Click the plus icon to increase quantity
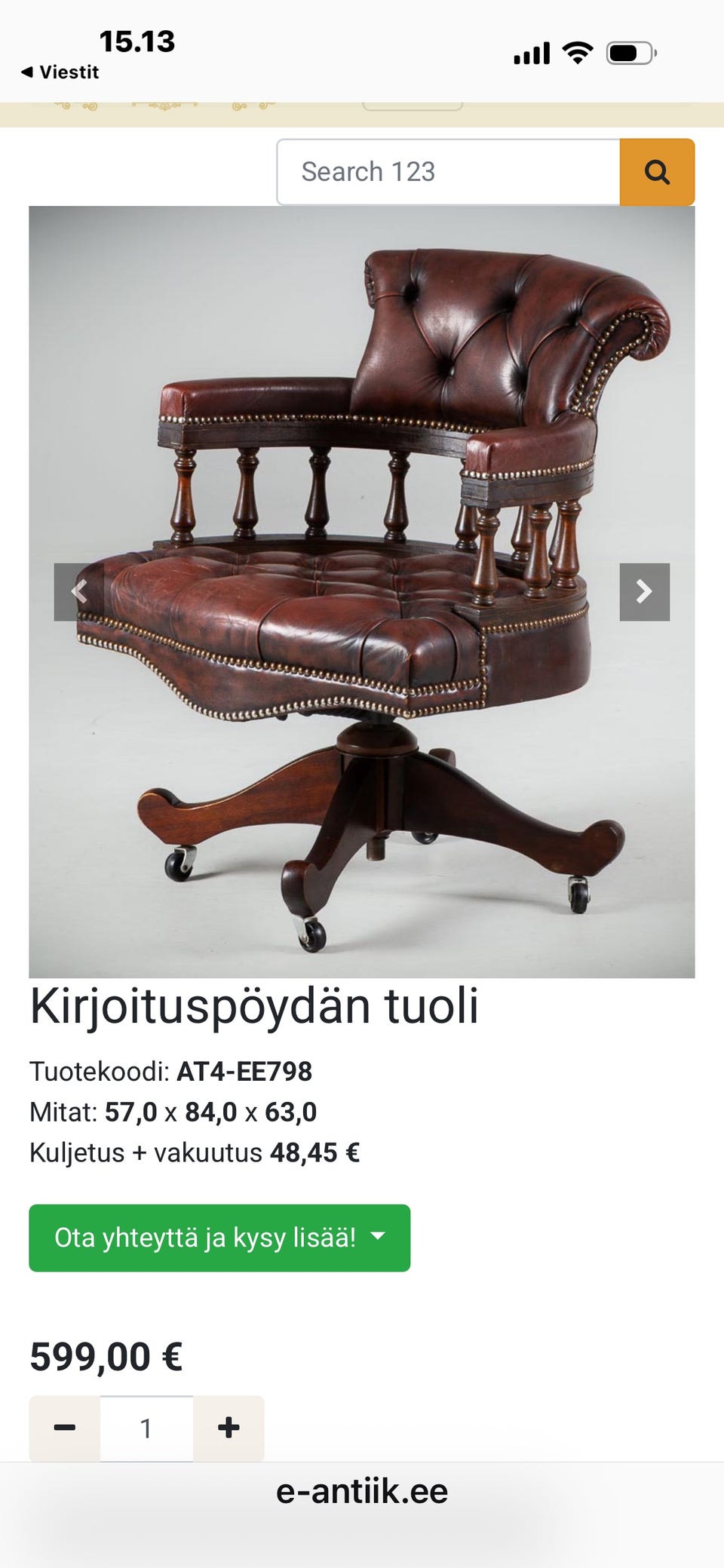 (x=228, y=1428)
